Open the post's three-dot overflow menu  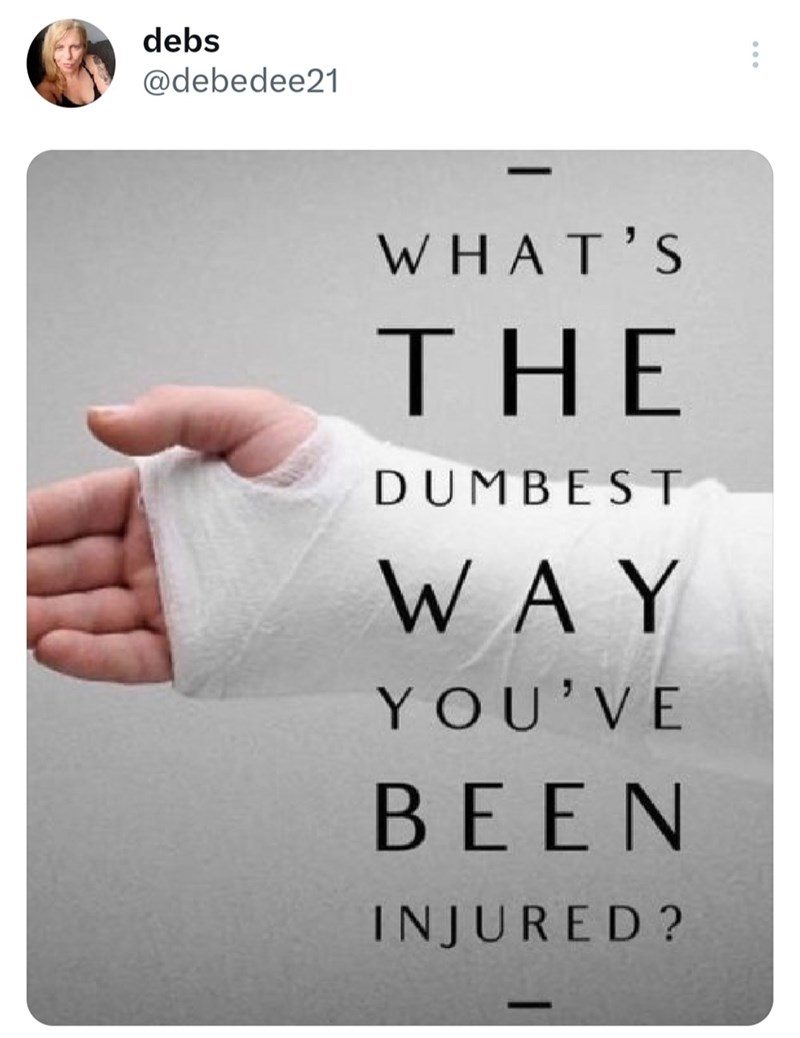click(x=755, y=55)
